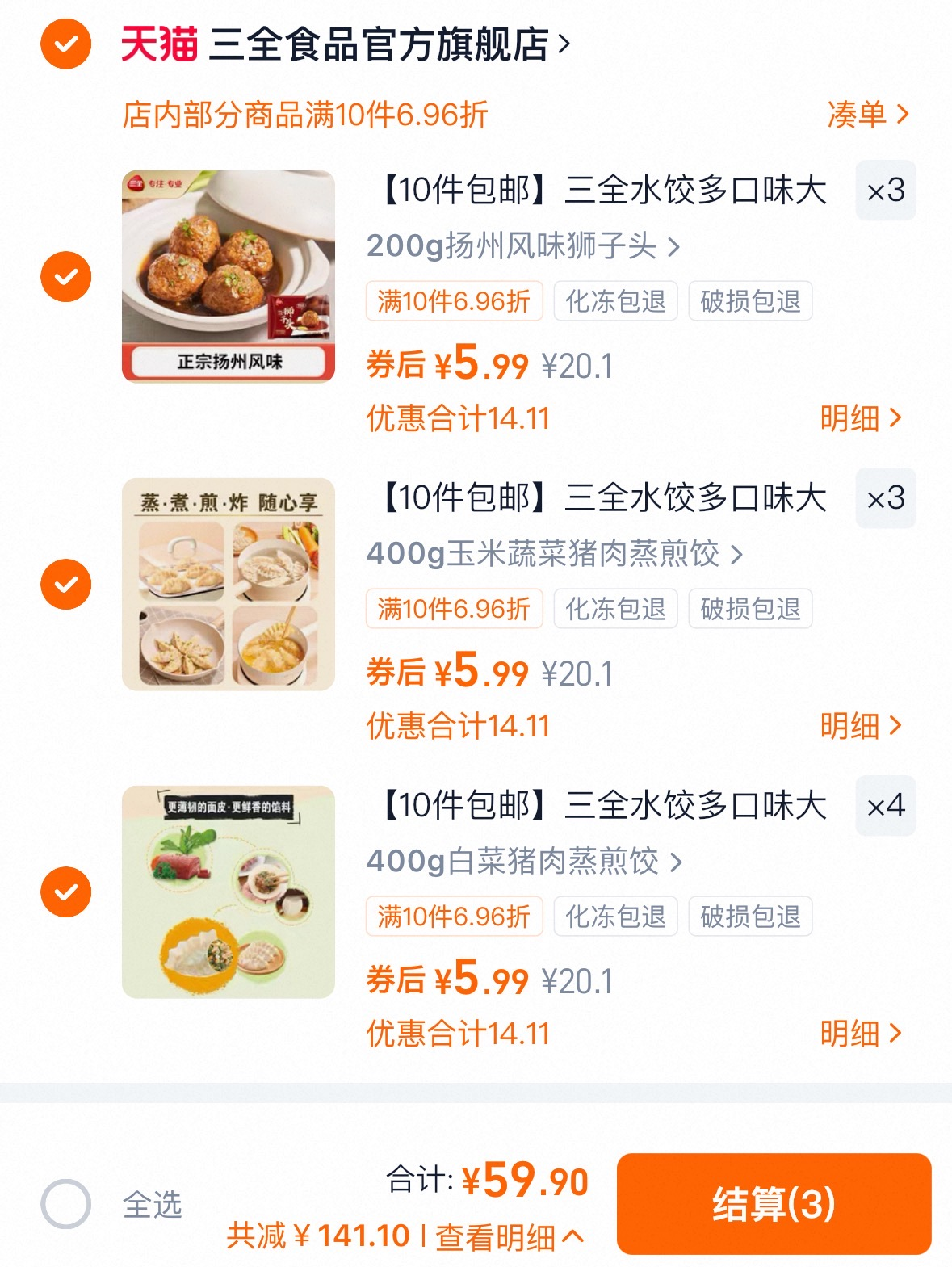This screenshot has width=952, height=1267.
Task: Click the 凑单 arrow to add items
Action: (x=864, y=115)
